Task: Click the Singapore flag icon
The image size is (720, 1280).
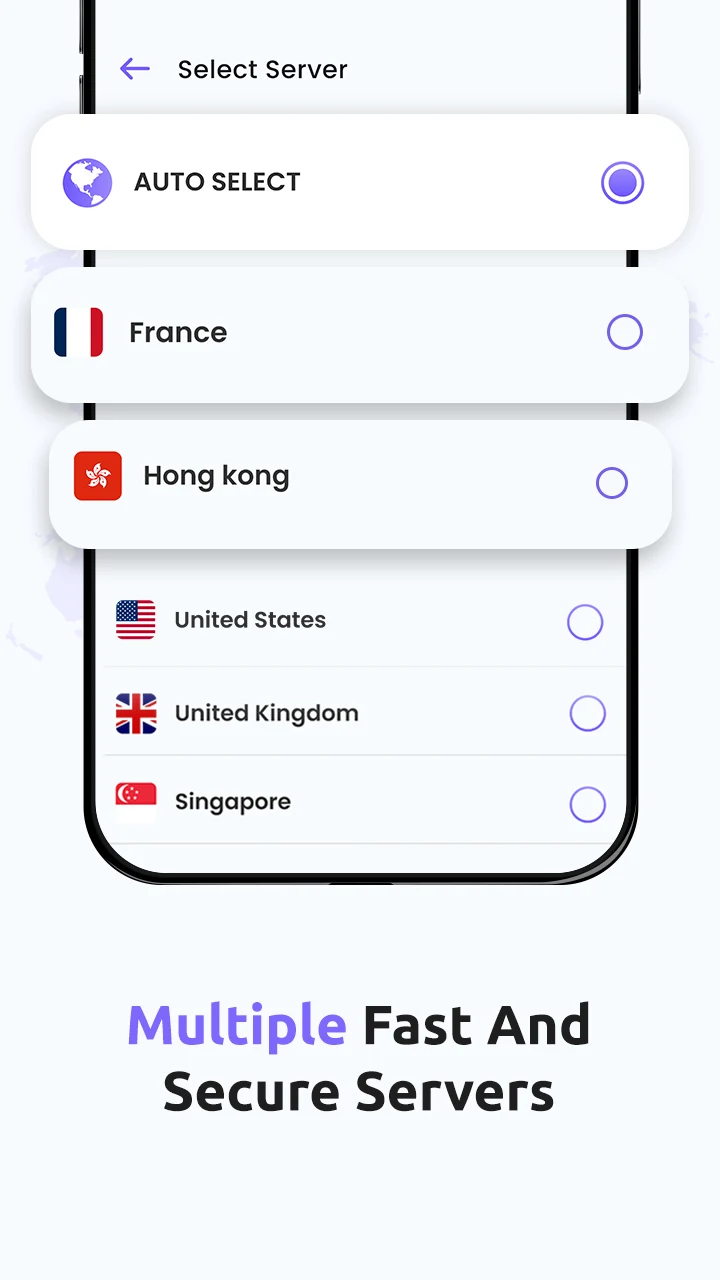Action: [136, 801]
